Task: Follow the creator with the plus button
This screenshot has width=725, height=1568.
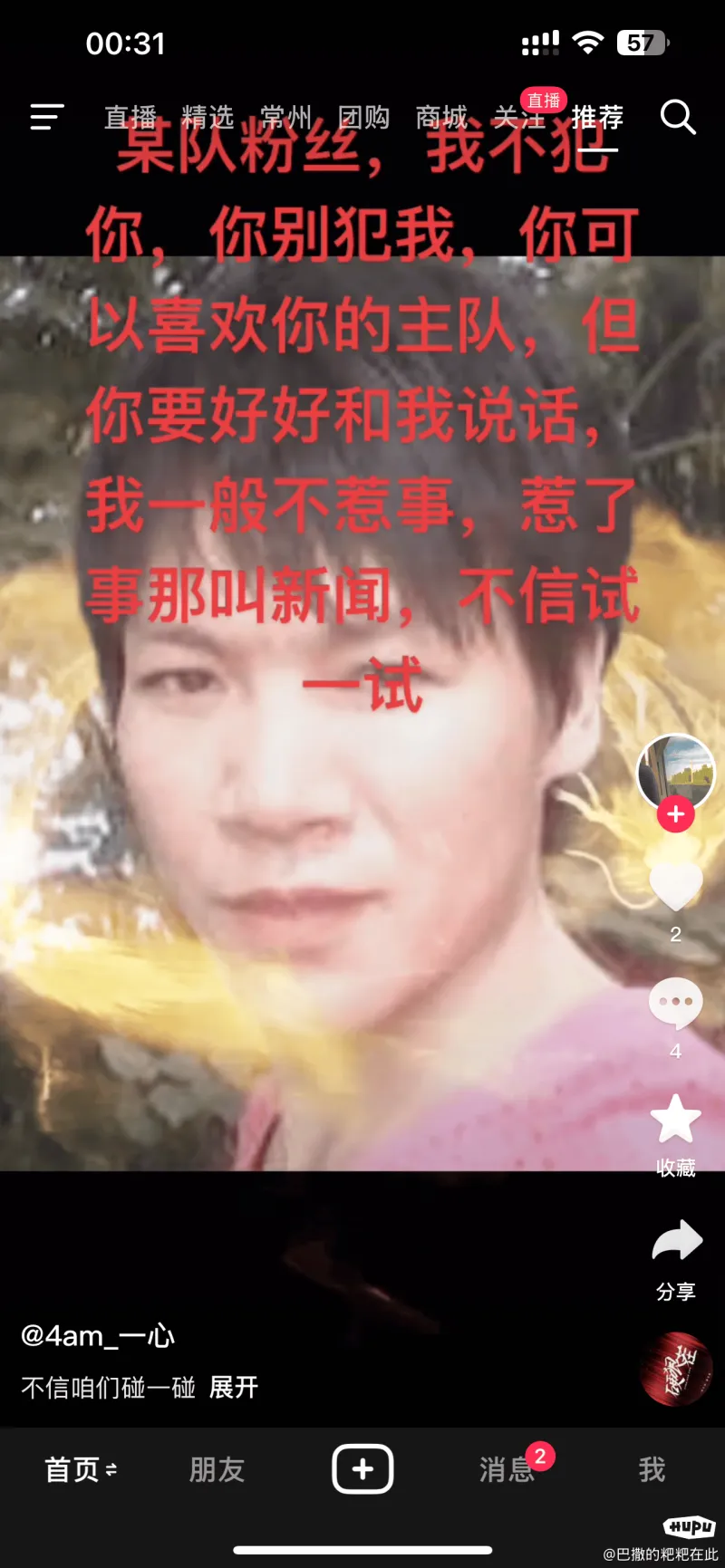Action: (x=675, y=813)
